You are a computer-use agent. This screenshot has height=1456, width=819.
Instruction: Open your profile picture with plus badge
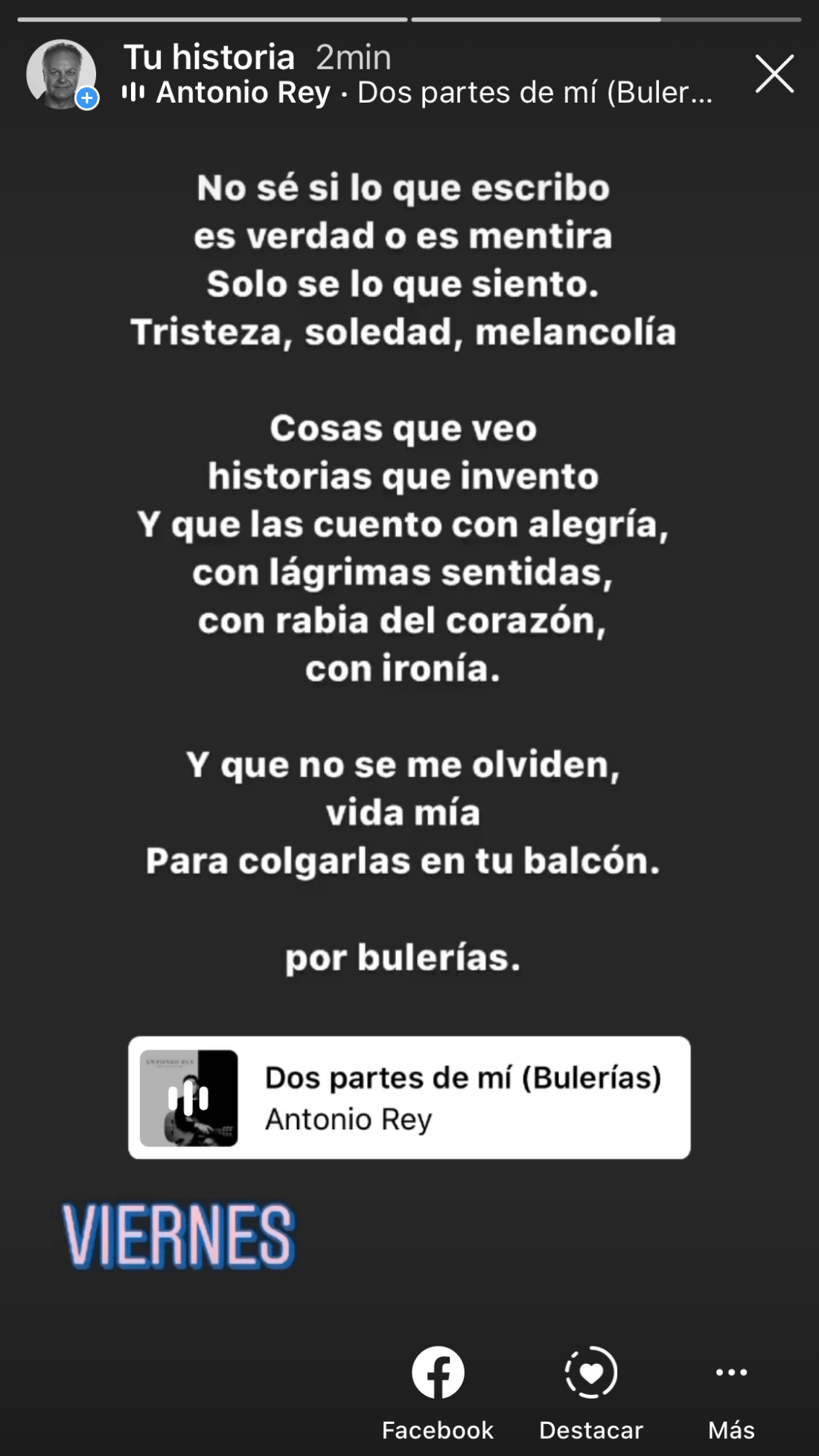(62, 74)
